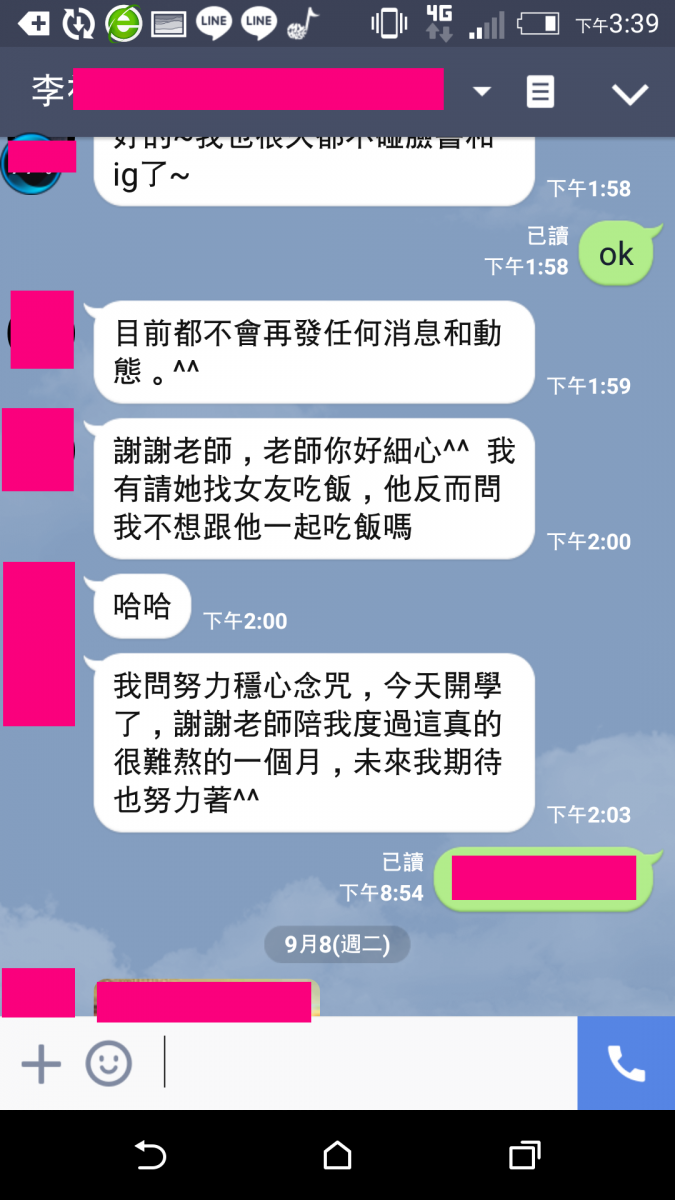Open the emoji sticker picker
Viewport: 675px width, 1200px height.
tap(108, 1064)
